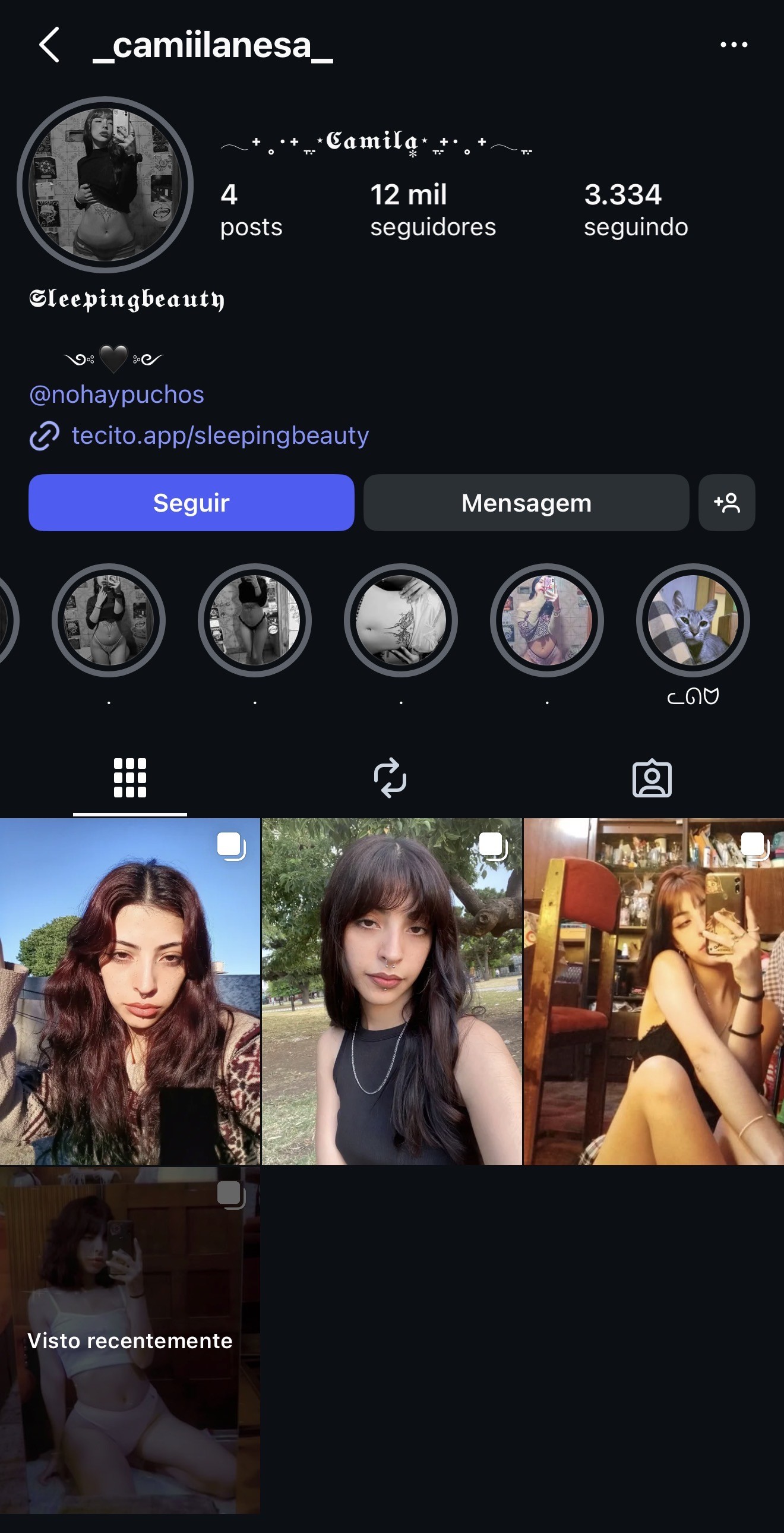784x1533 pixels.
Task: Open the mirror selfie post beside the red chair
Action: click(x=653, y=992)
